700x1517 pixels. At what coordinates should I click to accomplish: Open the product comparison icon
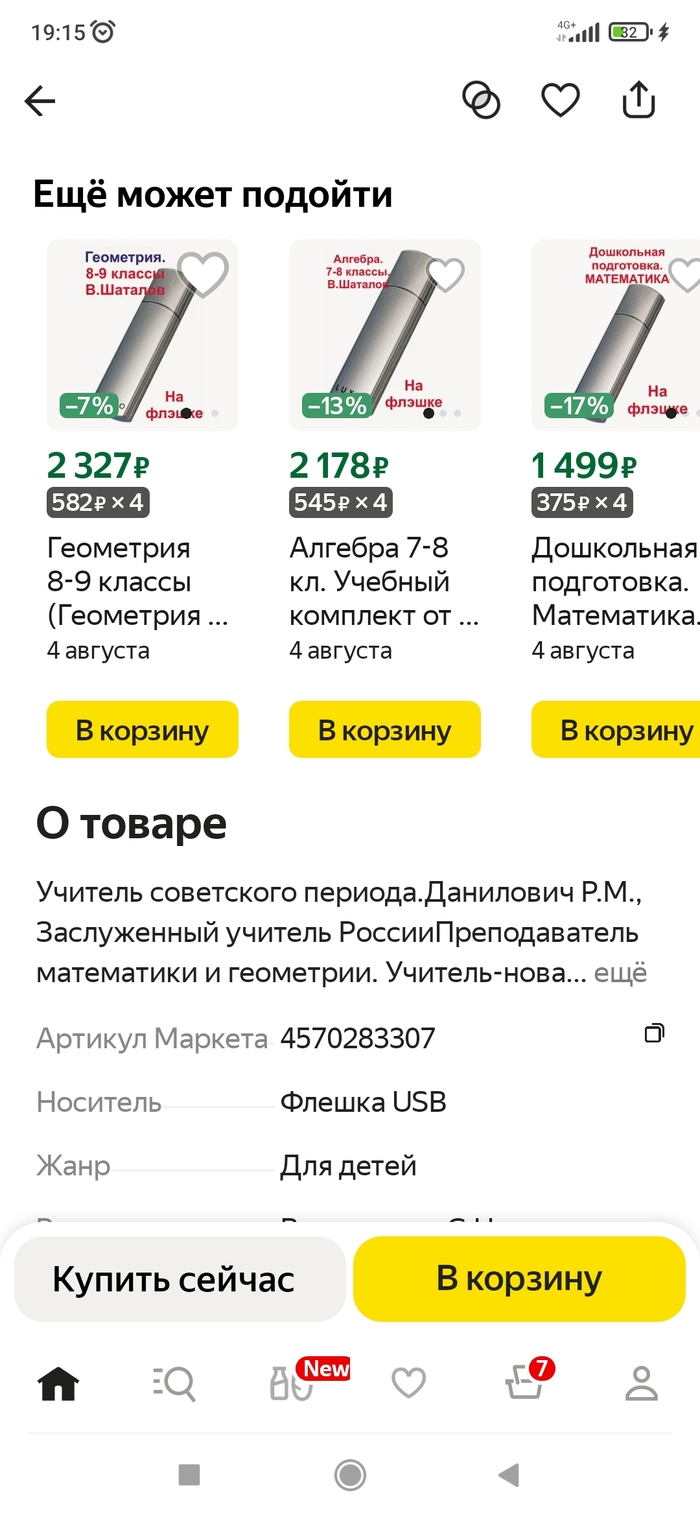pyautogui.click(x=481, y=100)
